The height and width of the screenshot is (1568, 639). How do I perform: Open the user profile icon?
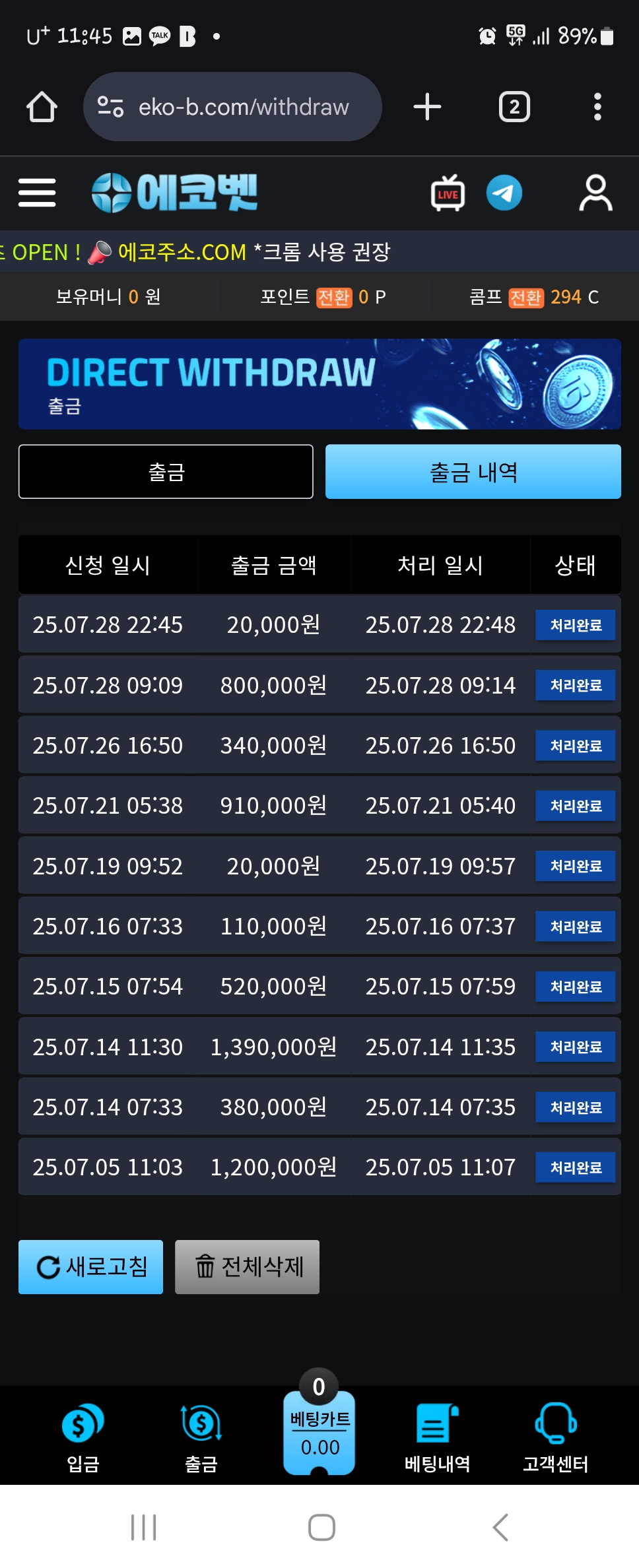click(595, 193)
